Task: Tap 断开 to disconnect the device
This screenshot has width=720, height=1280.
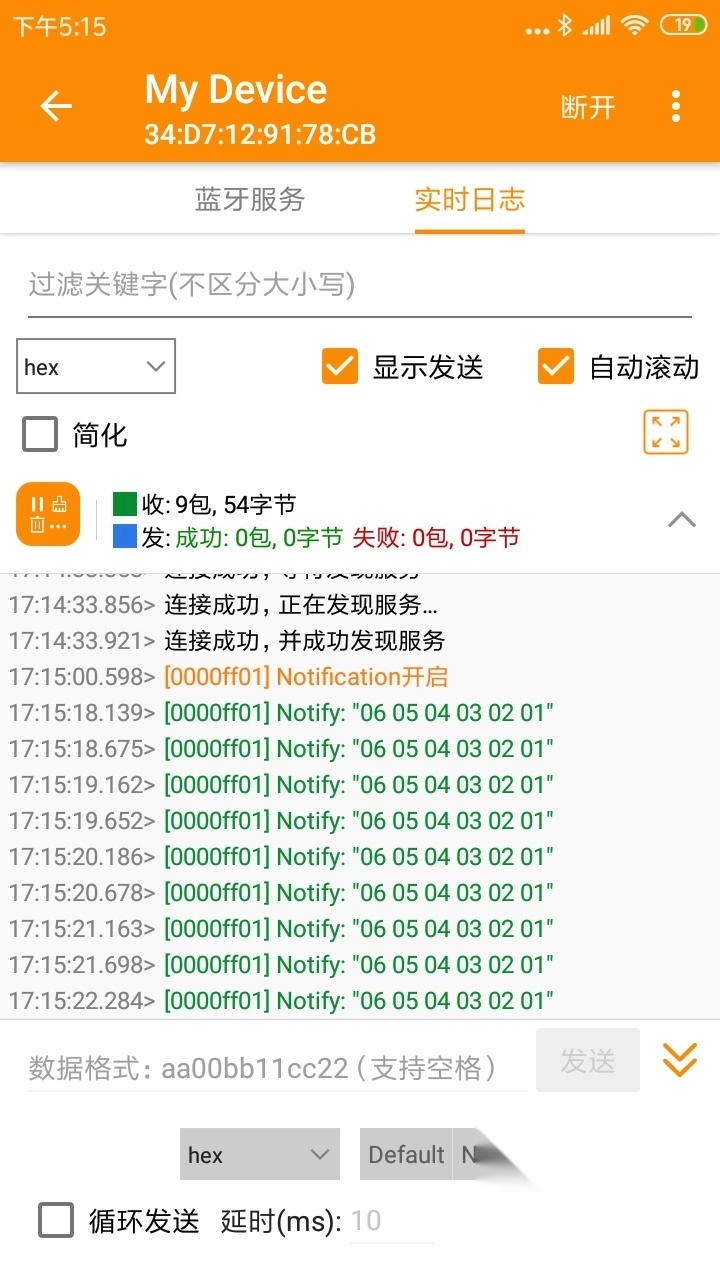Action: [587, 107]
